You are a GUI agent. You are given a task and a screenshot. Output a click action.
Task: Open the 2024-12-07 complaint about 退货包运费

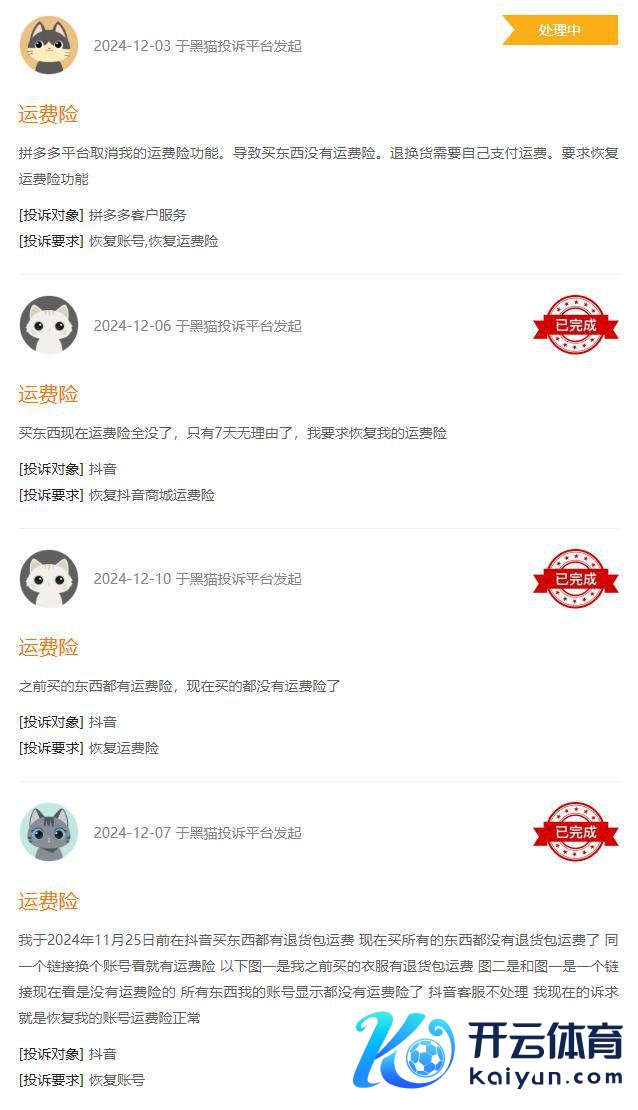[x=48, y=901]
